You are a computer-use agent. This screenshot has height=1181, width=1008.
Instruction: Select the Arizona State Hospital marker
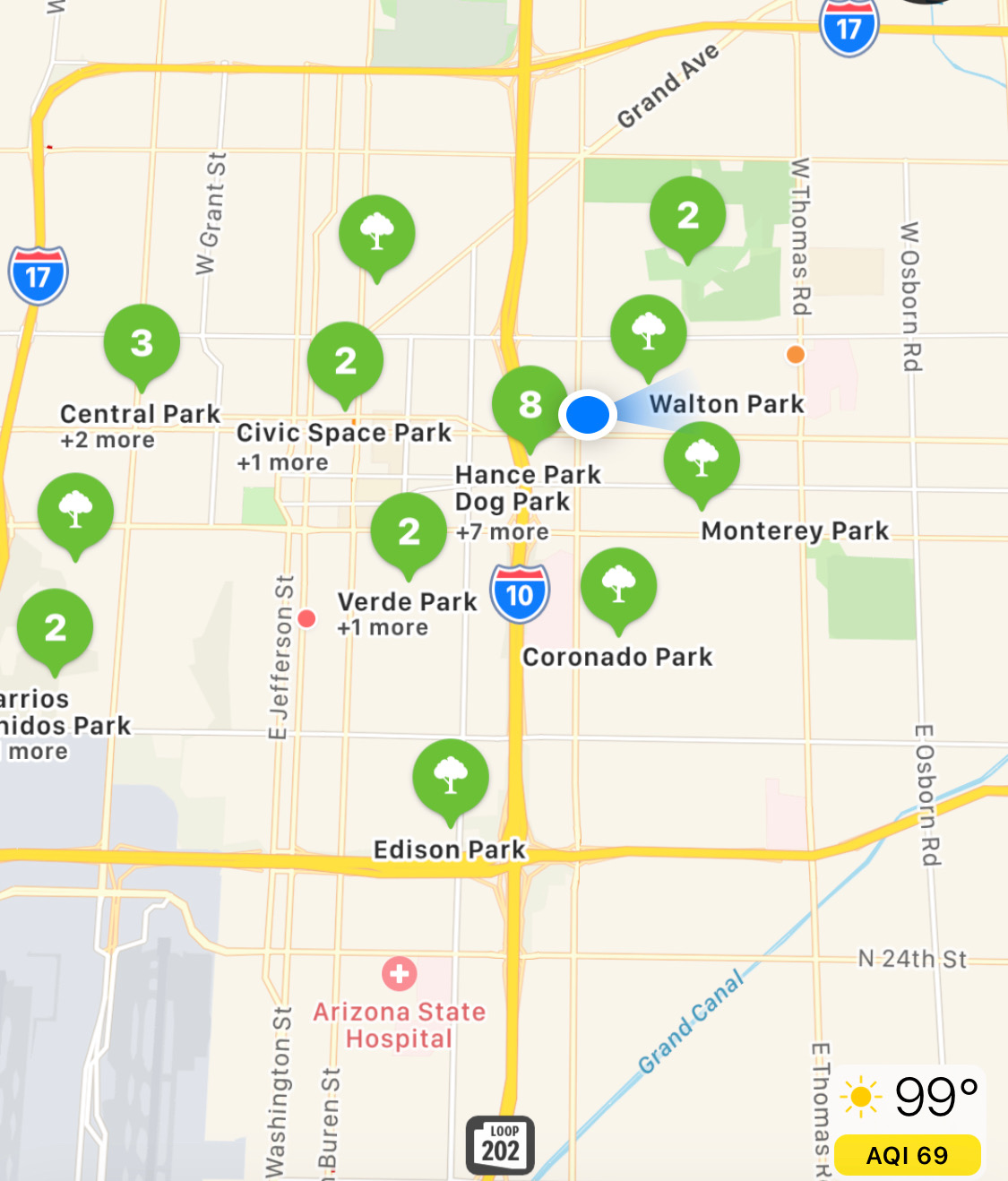point(399,974)
